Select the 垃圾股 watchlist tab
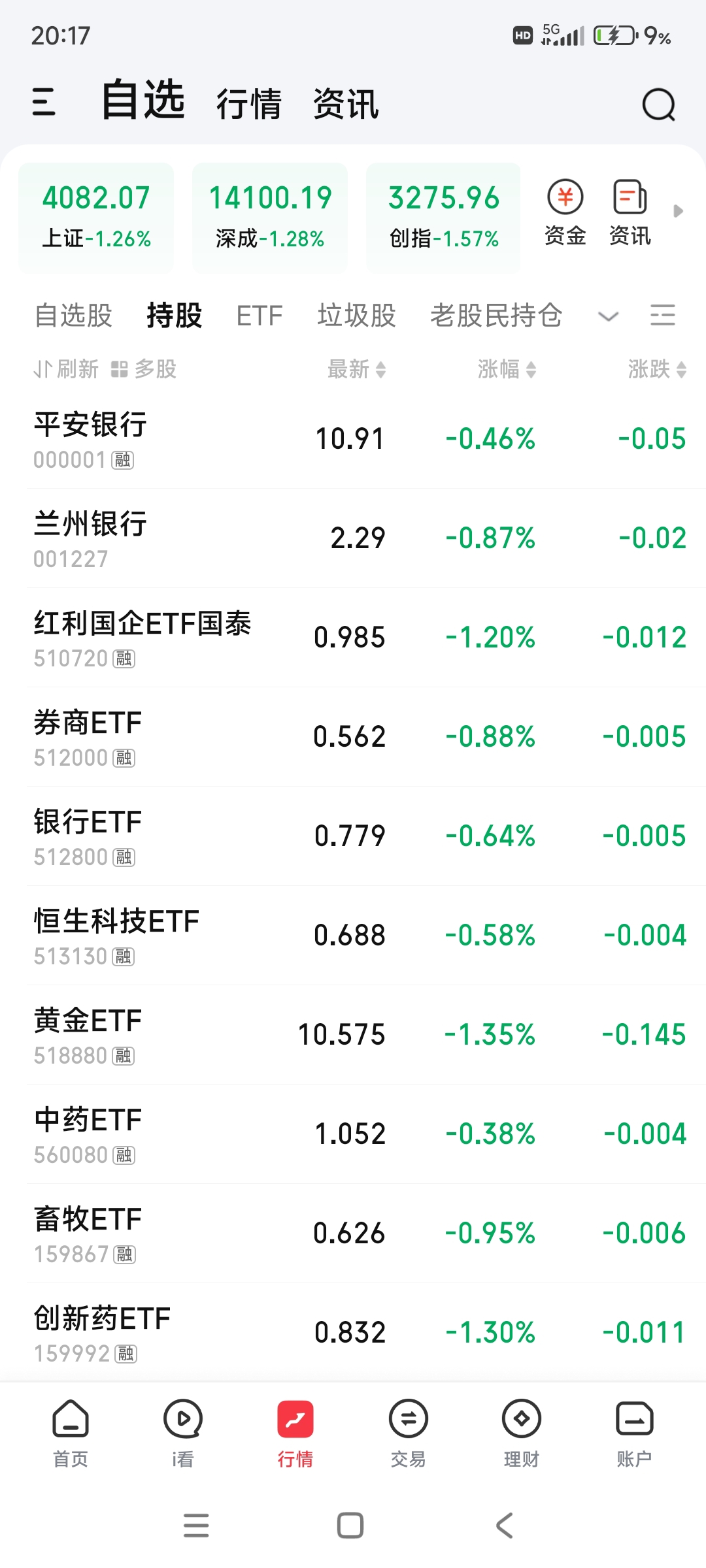This screenshot has width=706, height=1568. [357, 316]
